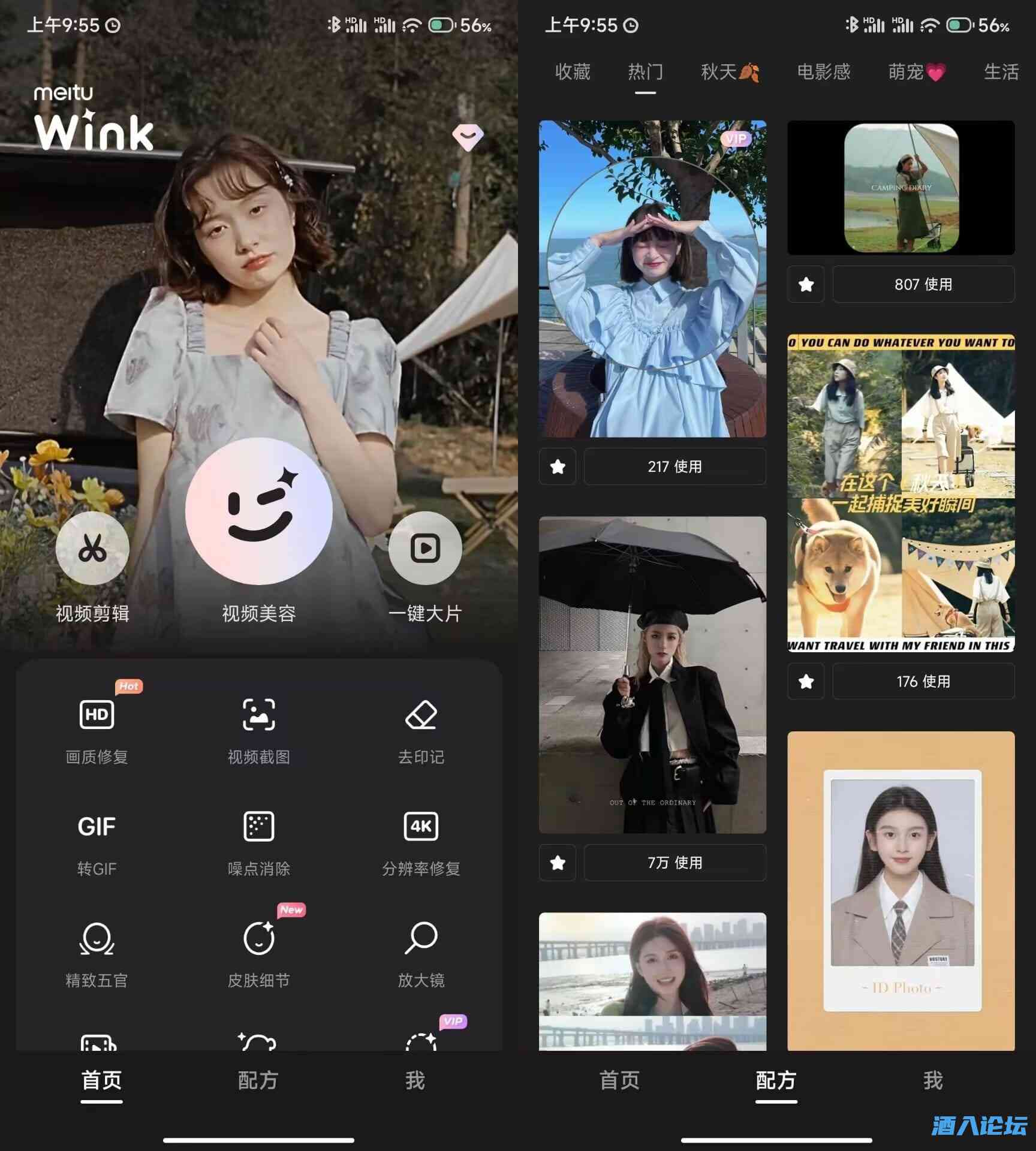The width and height of the screenshot is (1036, 1151).
Task: Use the template with 176 使用
Action: click(923, 682)
